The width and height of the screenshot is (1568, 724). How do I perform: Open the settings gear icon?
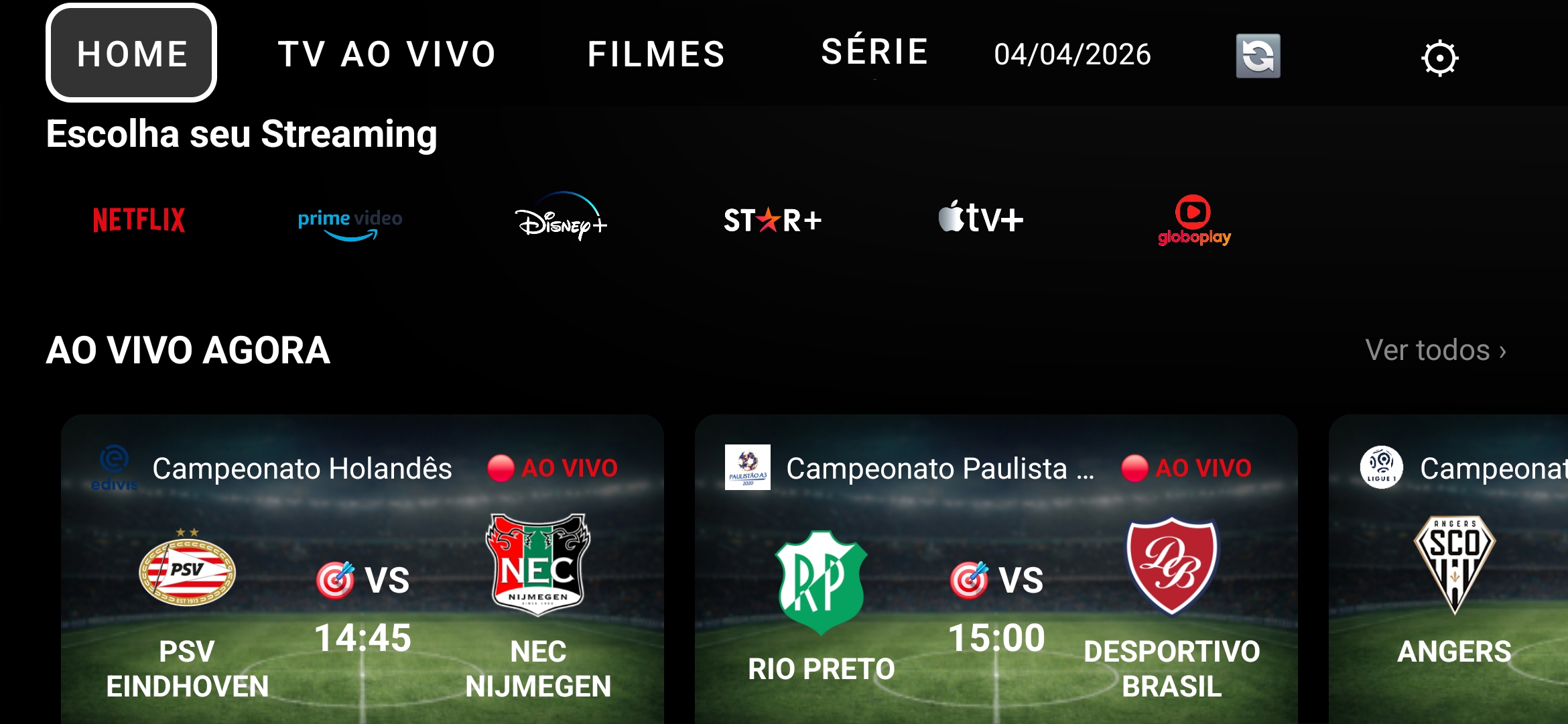pyautogui.click(x=1439, y=58)
